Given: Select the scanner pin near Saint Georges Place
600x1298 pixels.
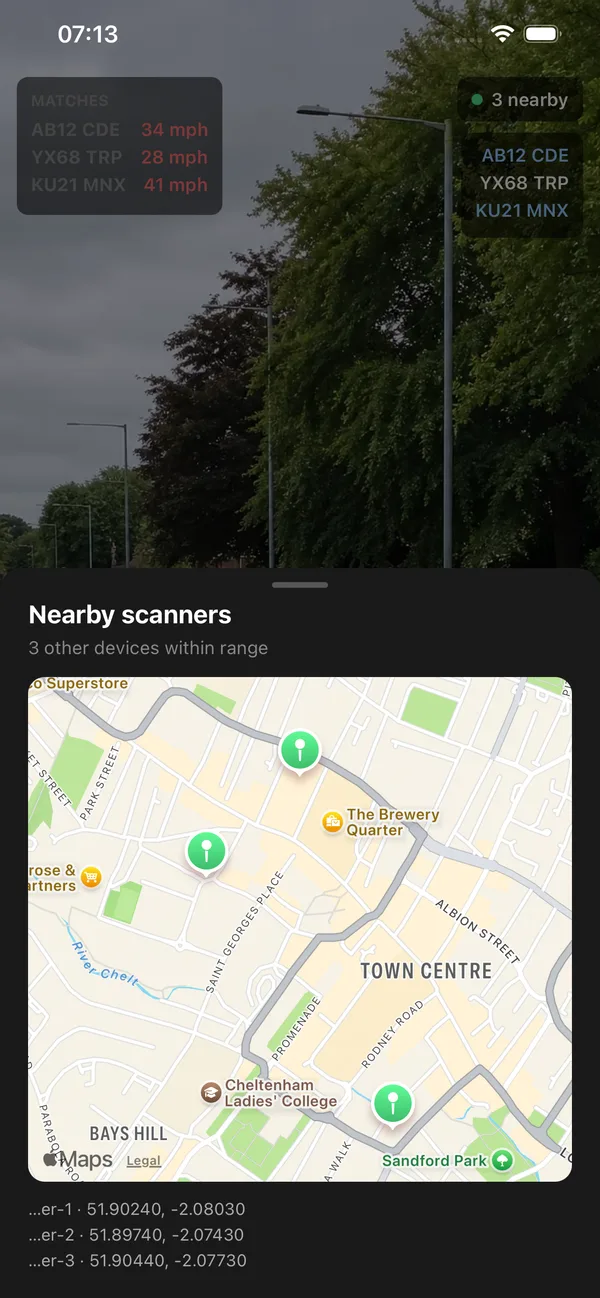Looking at the screenshot, I should pyautogui.click(x=206, y=854).
